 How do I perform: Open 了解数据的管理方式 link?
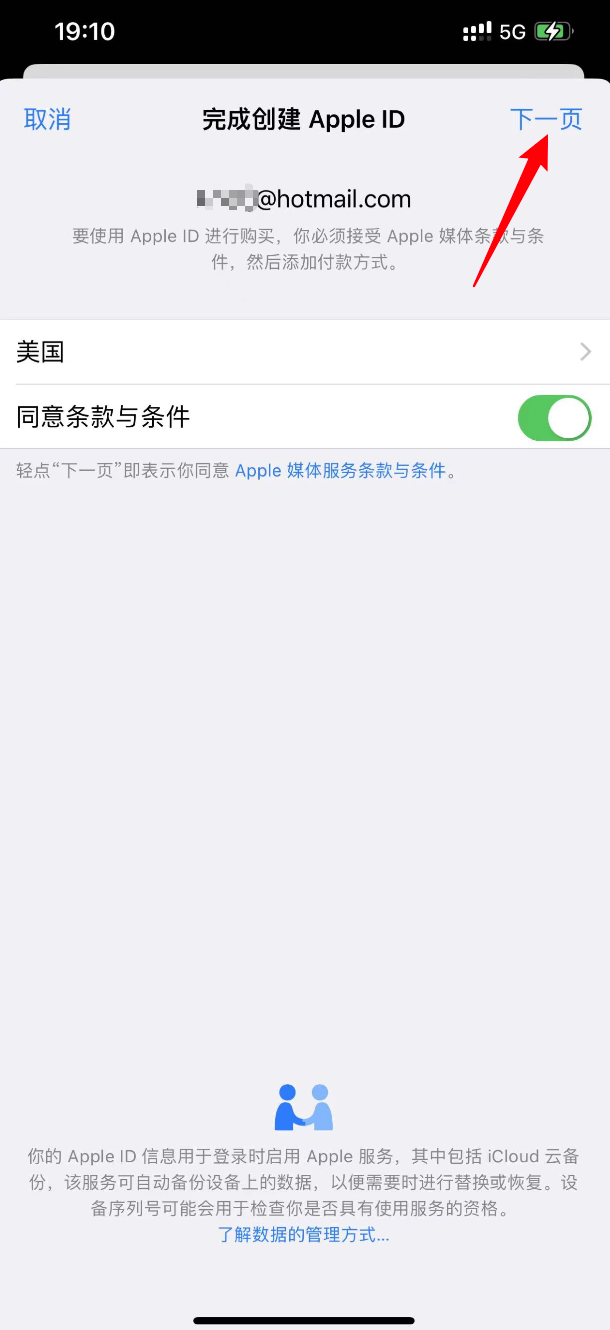click(x=303, y=1235)
